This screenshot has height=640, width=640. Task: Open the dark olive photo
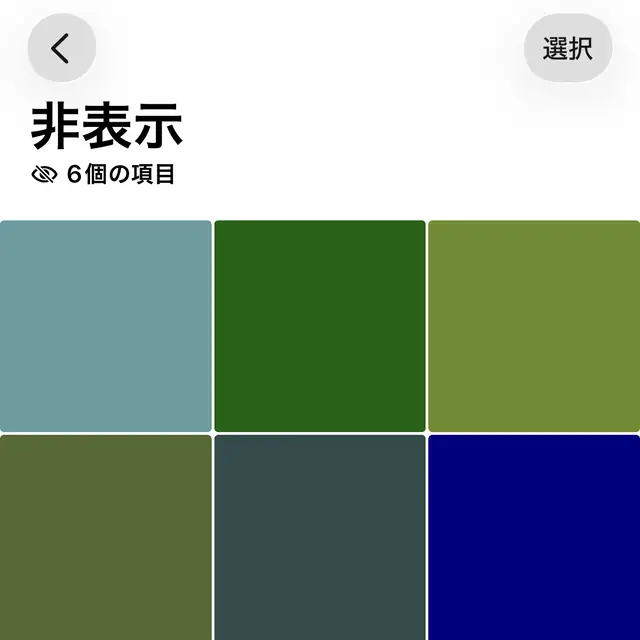click(106, 538)
